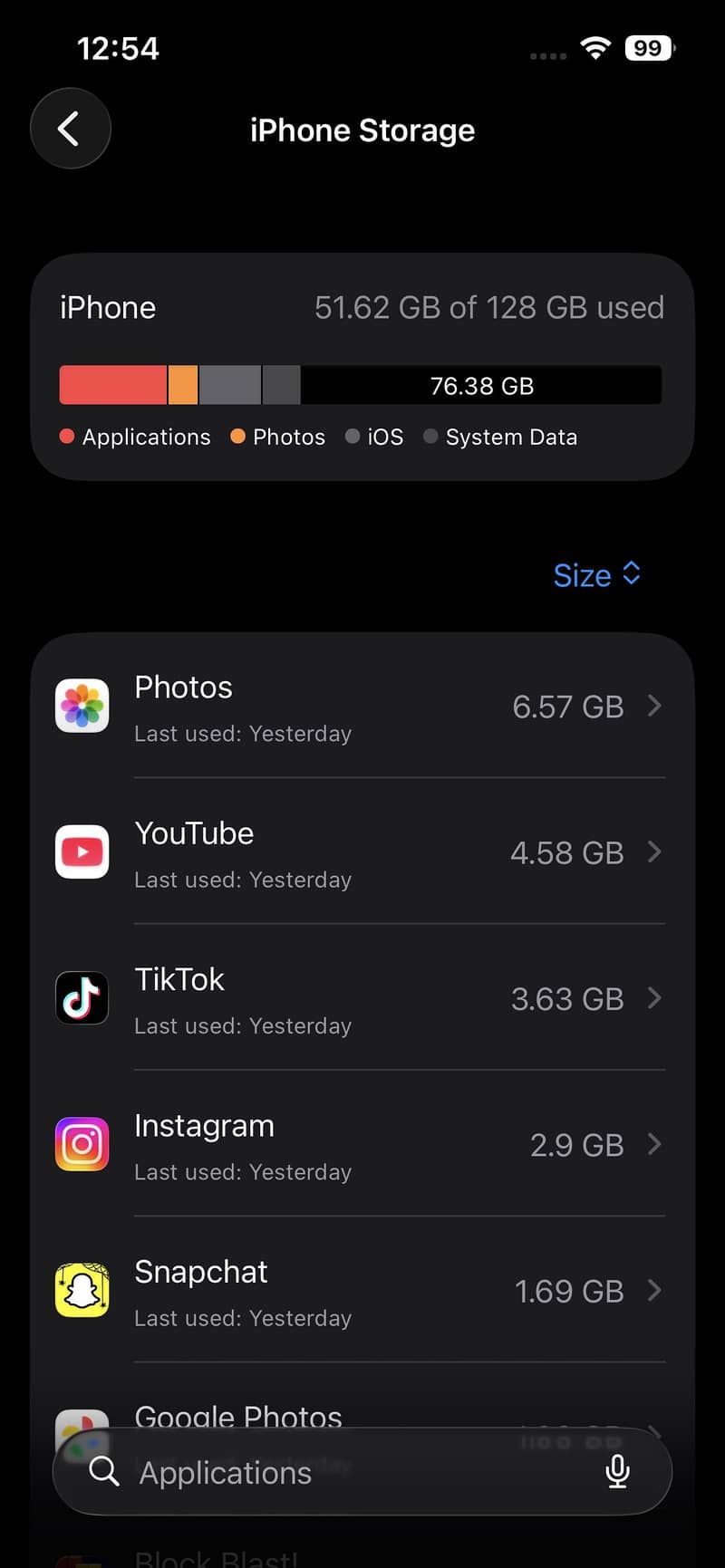View Instagram storage usage
The width and height of the screenshot is (725, 1568).
click(362, 1144)
